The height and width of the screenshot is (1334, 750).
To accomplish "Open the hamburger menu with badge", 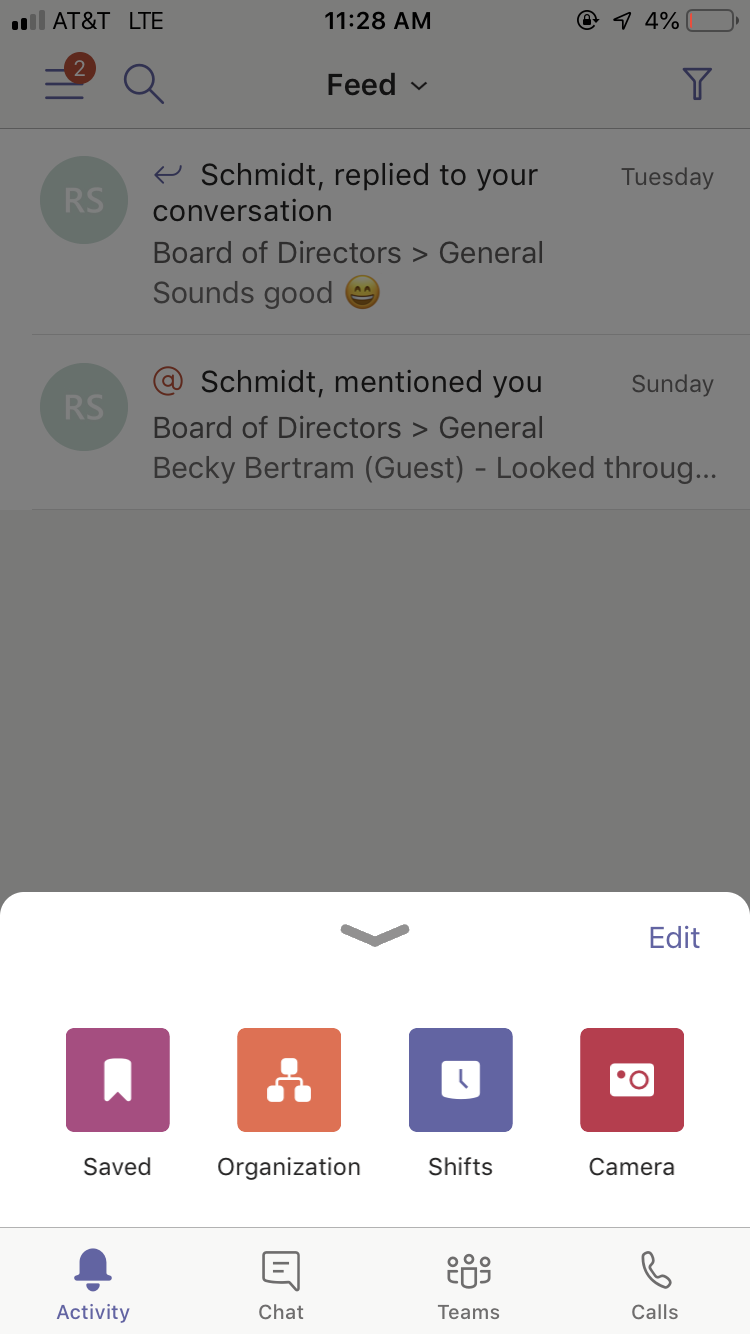I will click(x=66, y=84).
